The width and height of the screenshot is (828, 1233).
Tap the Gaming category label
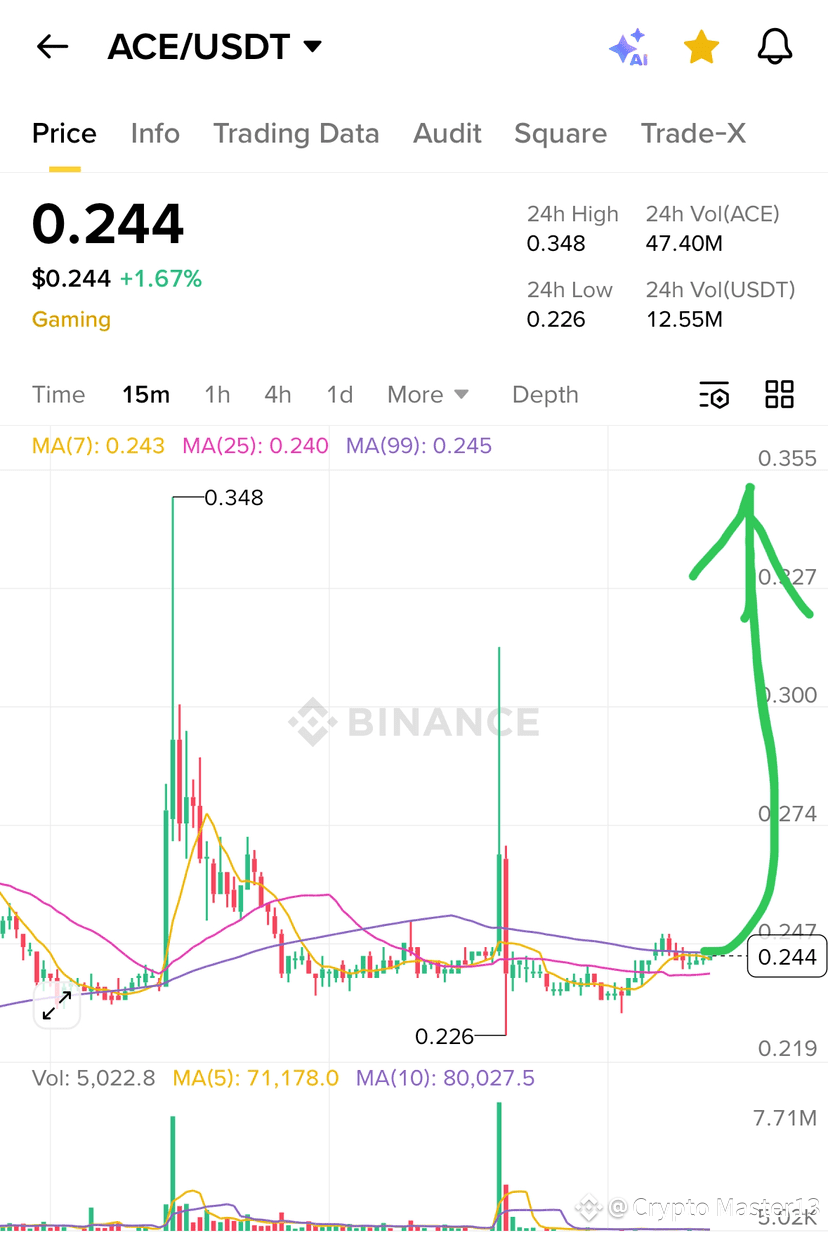71,319
